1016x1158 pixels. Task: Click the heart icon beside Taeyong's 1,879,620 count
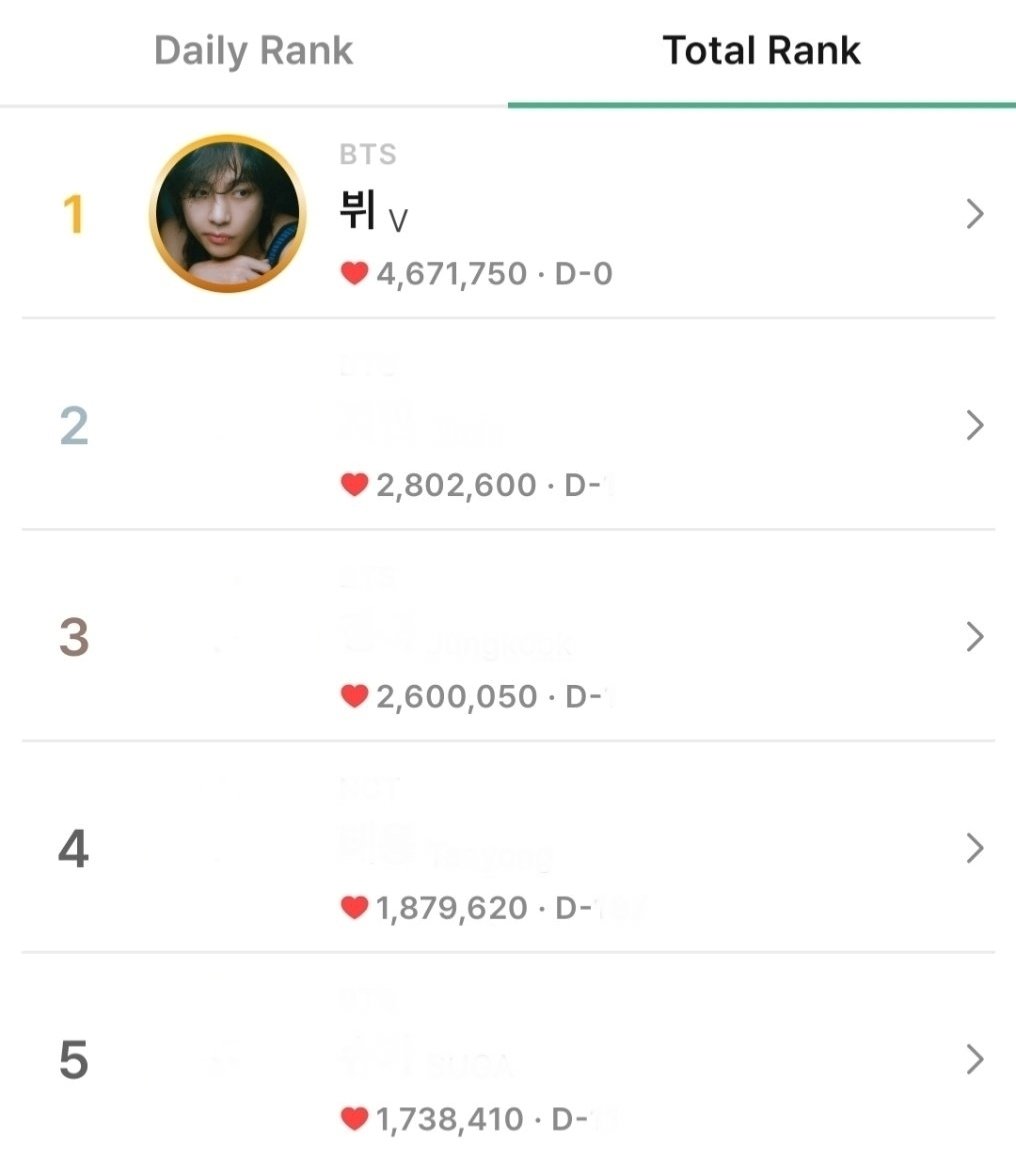point(354,908)
